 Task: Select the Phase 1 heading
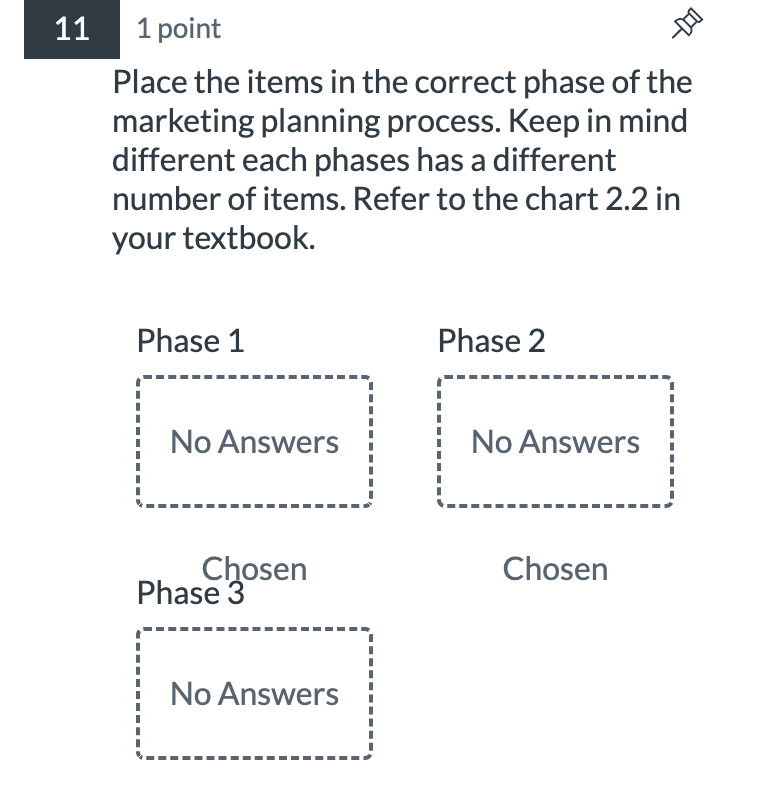190,341
